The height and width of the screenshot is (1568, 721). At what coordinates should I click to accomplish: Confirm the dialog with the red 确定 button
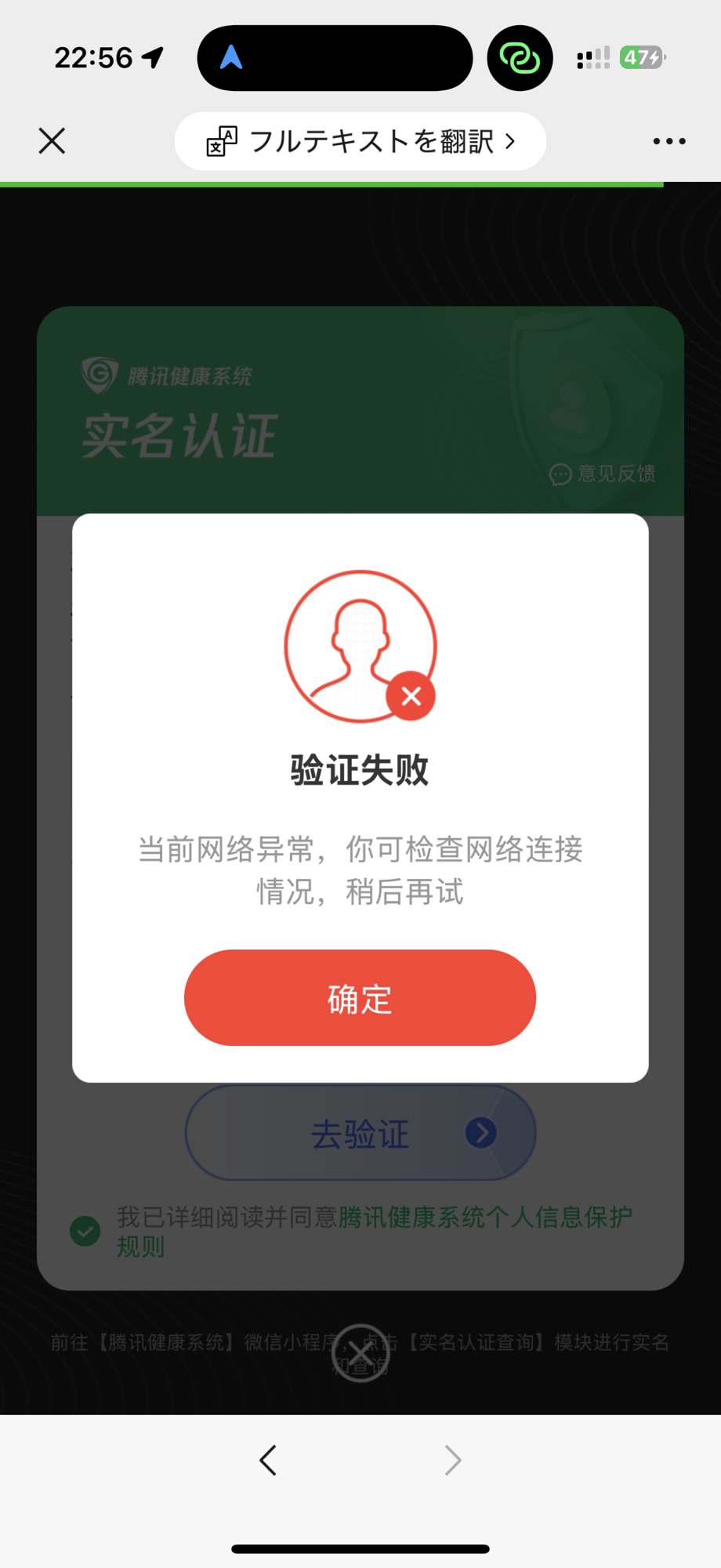point(360,997)
